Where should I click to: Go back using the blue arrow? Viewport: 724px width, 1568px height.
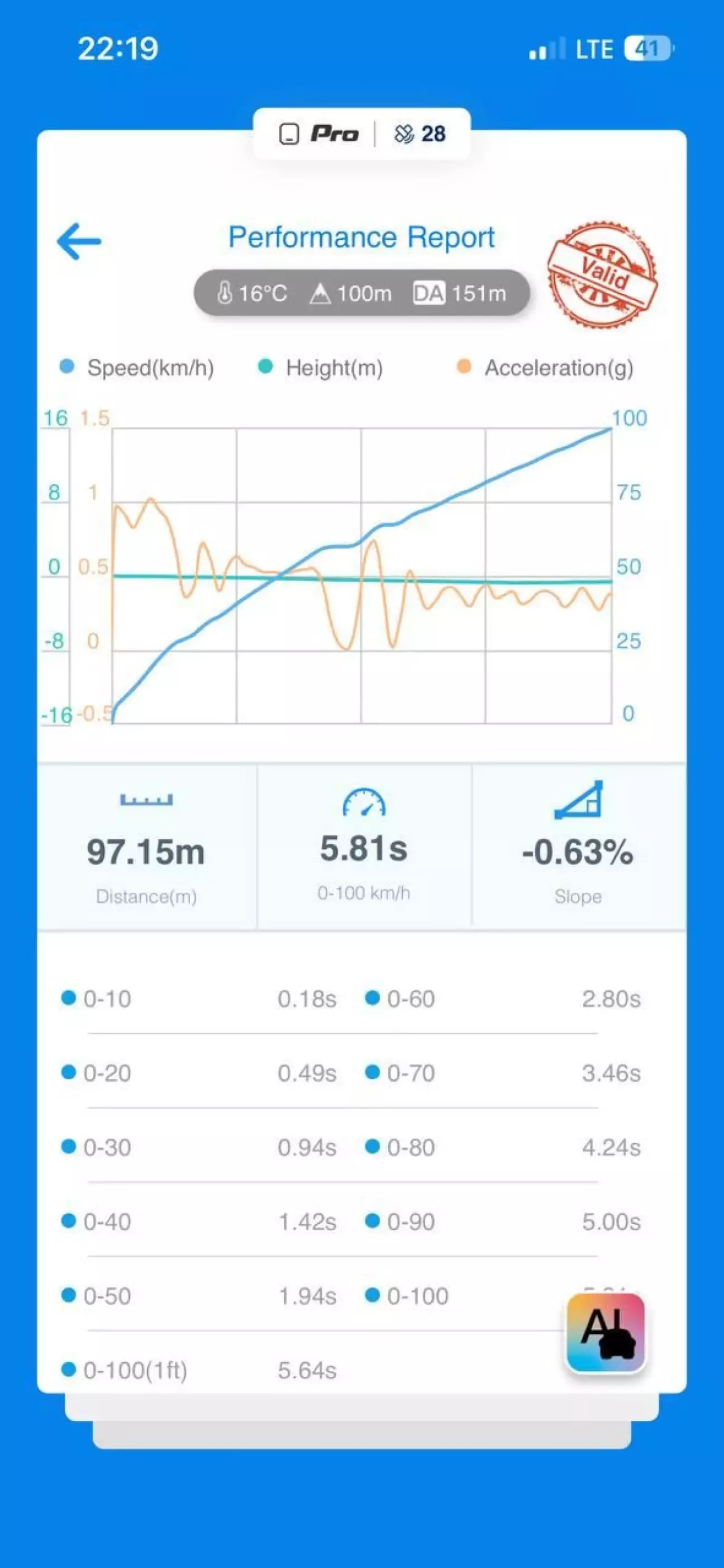pyautogui.click(x=79, y=241)
